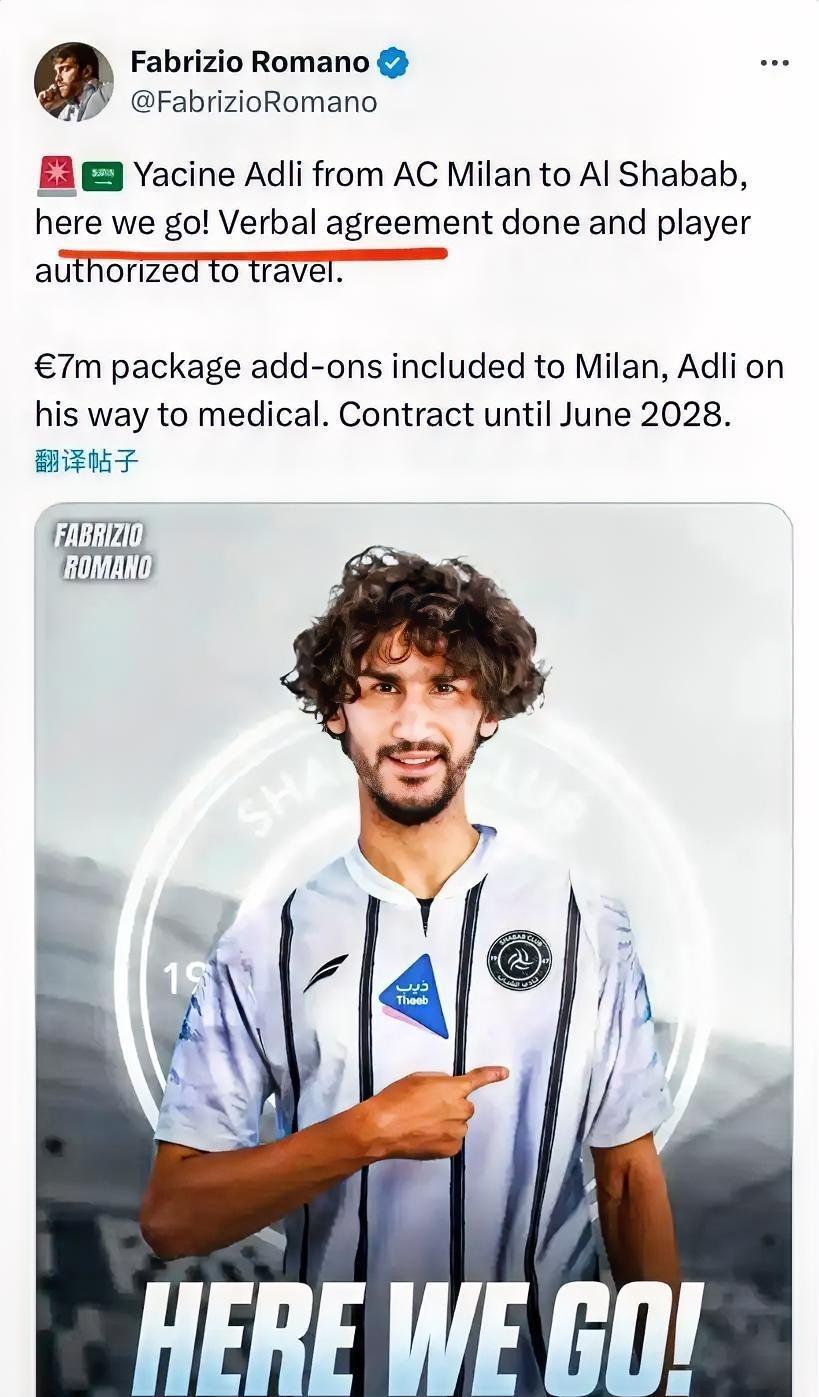The height and width of the screenshot is (1397, 819).
Task: Open the @FabrizioRomano account name
Action: (253, 102)
